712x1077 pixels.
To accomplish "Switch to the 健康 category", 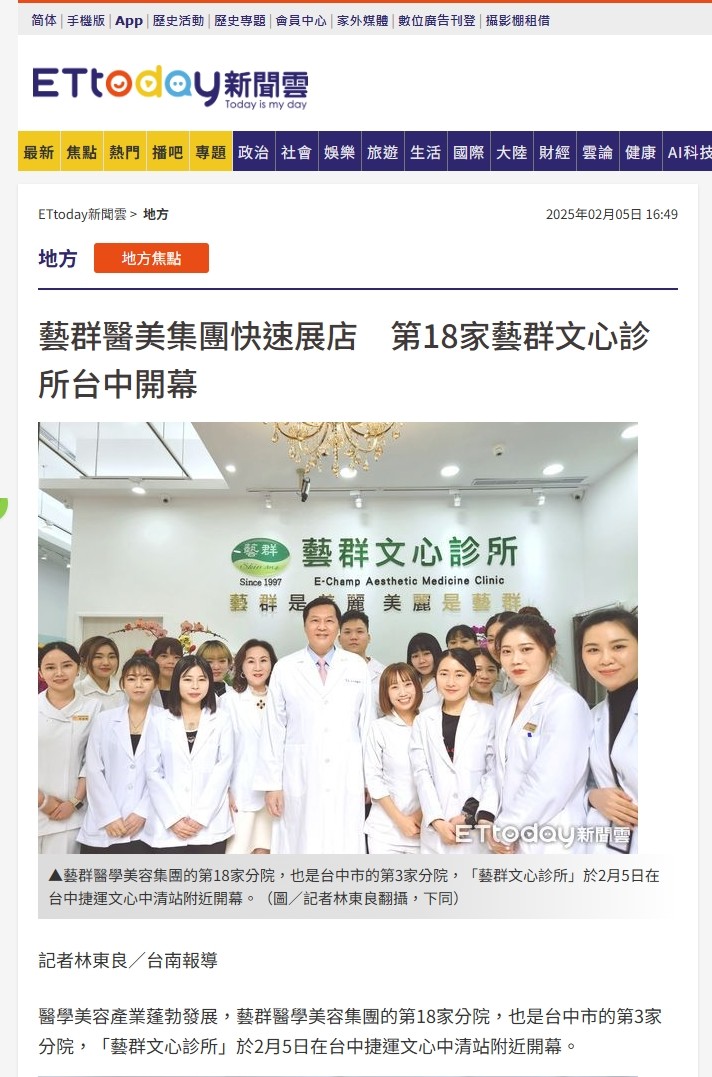I will 640,152.
